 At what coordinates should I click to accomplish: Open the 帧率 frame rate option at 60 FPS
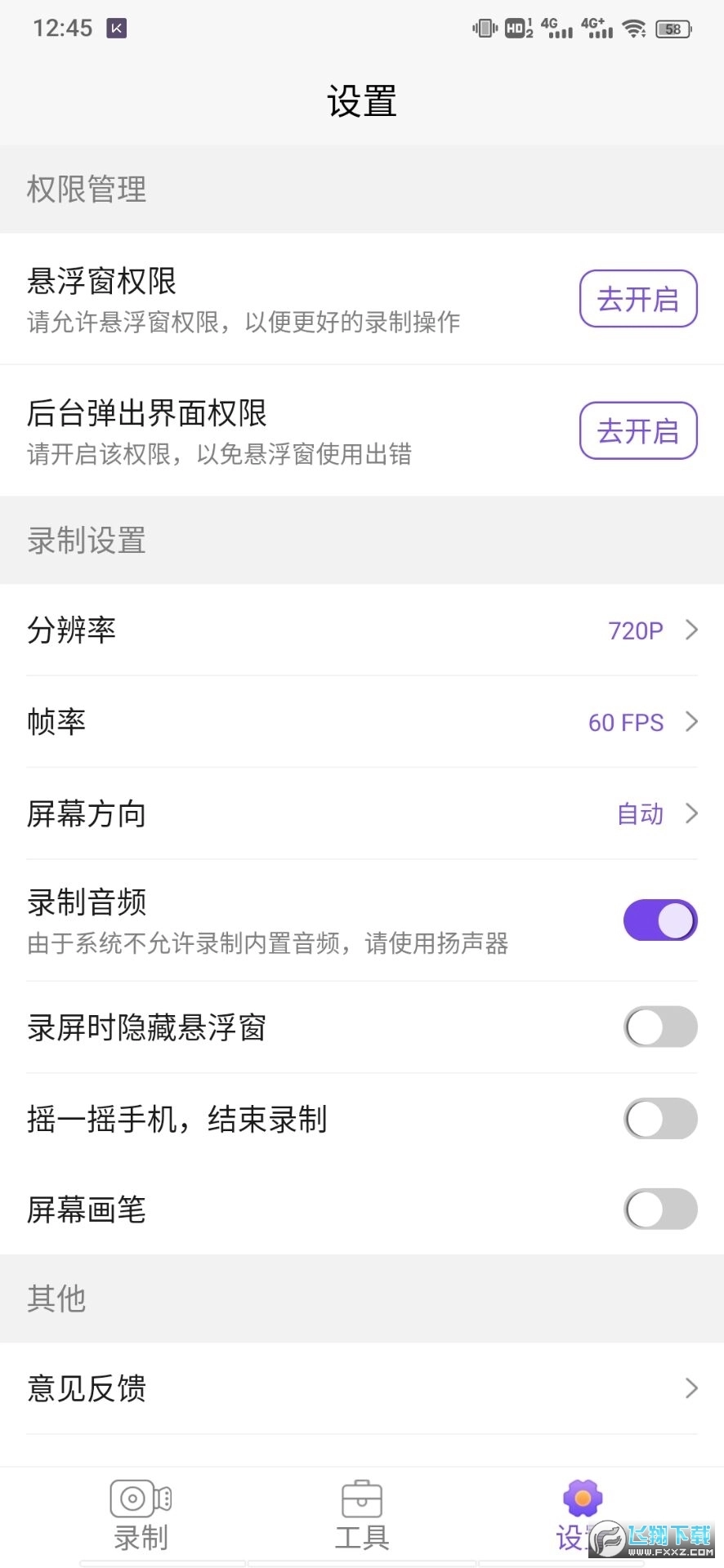(x=362, y=722)
